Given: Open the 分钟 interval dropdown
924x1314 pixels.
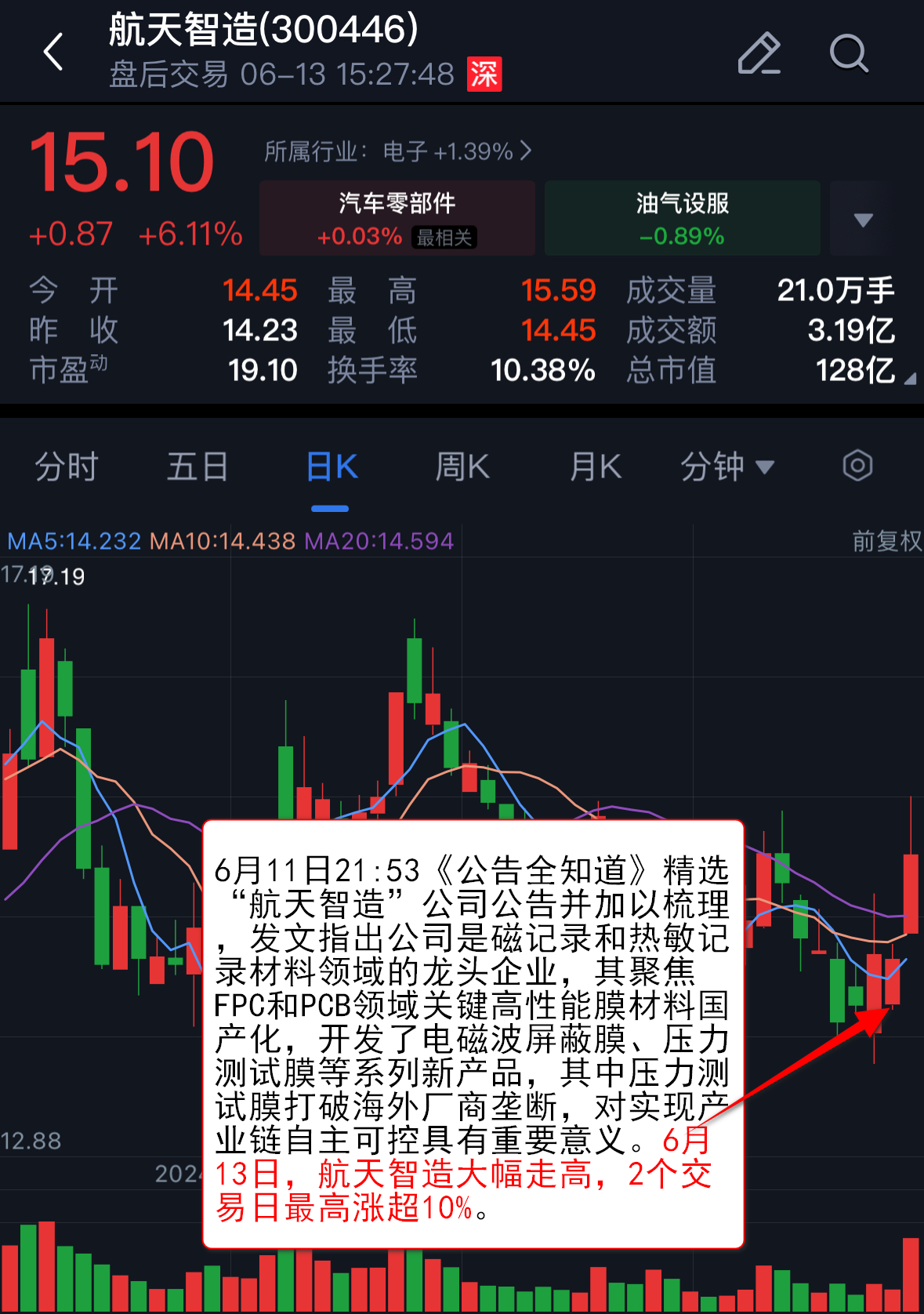Looking at the screenshot, I should 727,467.
